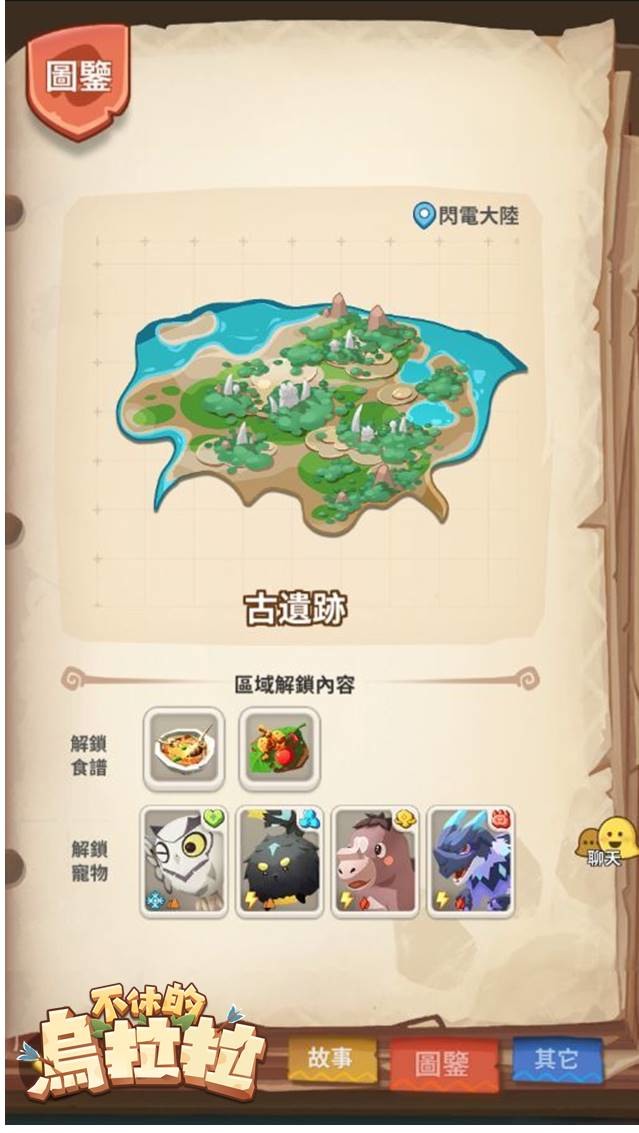View the baked gratin dish recipe

click(183, 748)
